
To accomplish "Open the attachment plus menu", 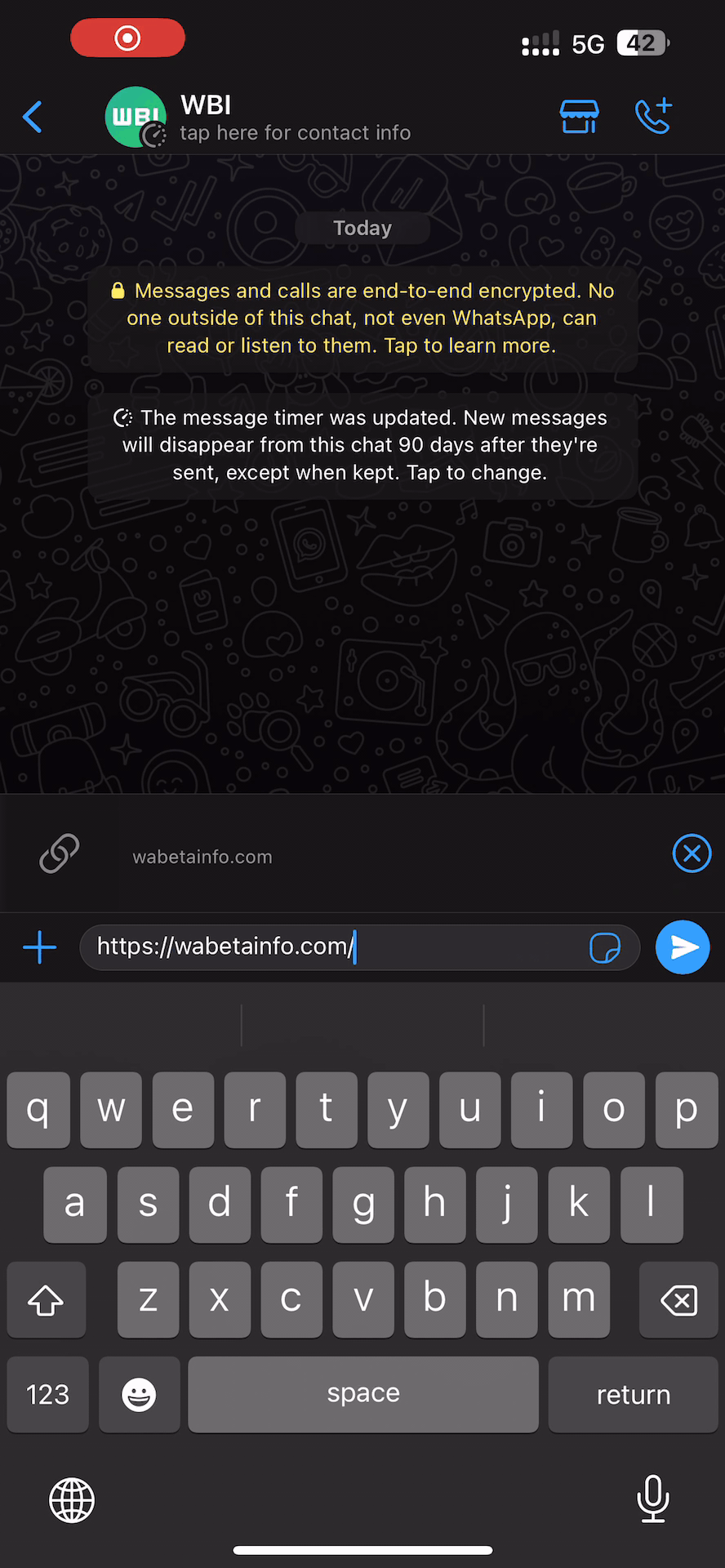I will (39, 947).
